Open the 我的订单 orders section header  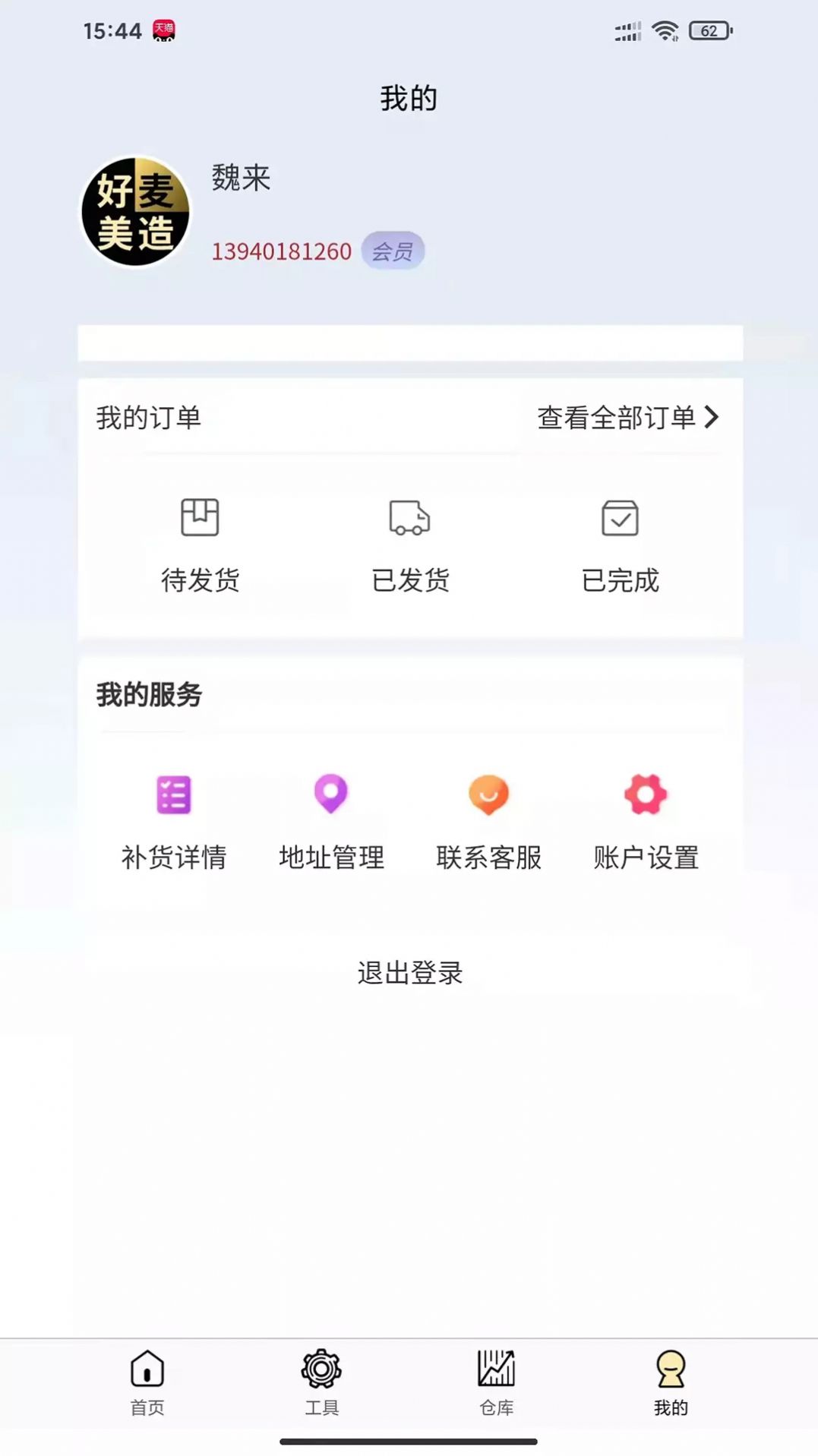(x=149, y=417)
